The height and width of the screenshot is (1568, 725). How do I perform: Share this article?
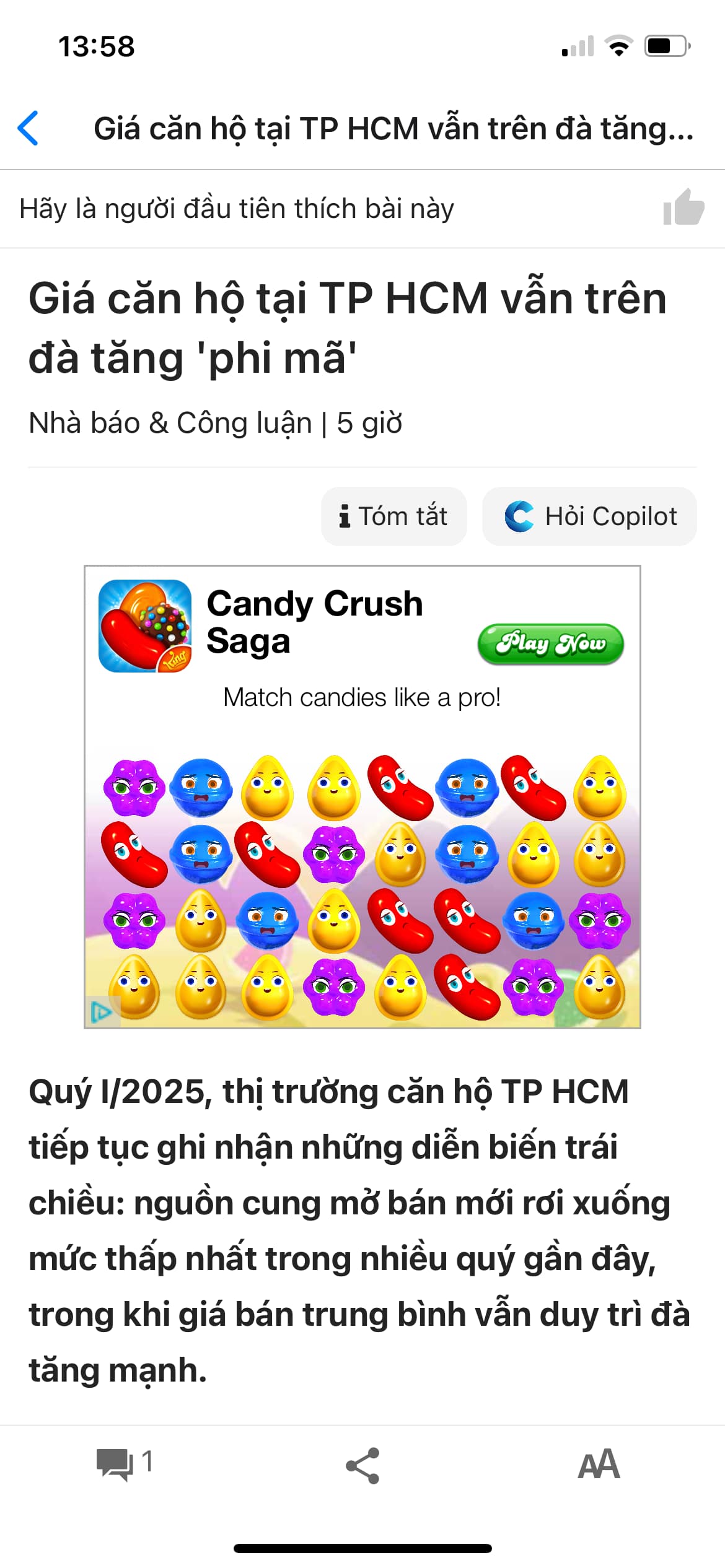(x=362, y=1465)
